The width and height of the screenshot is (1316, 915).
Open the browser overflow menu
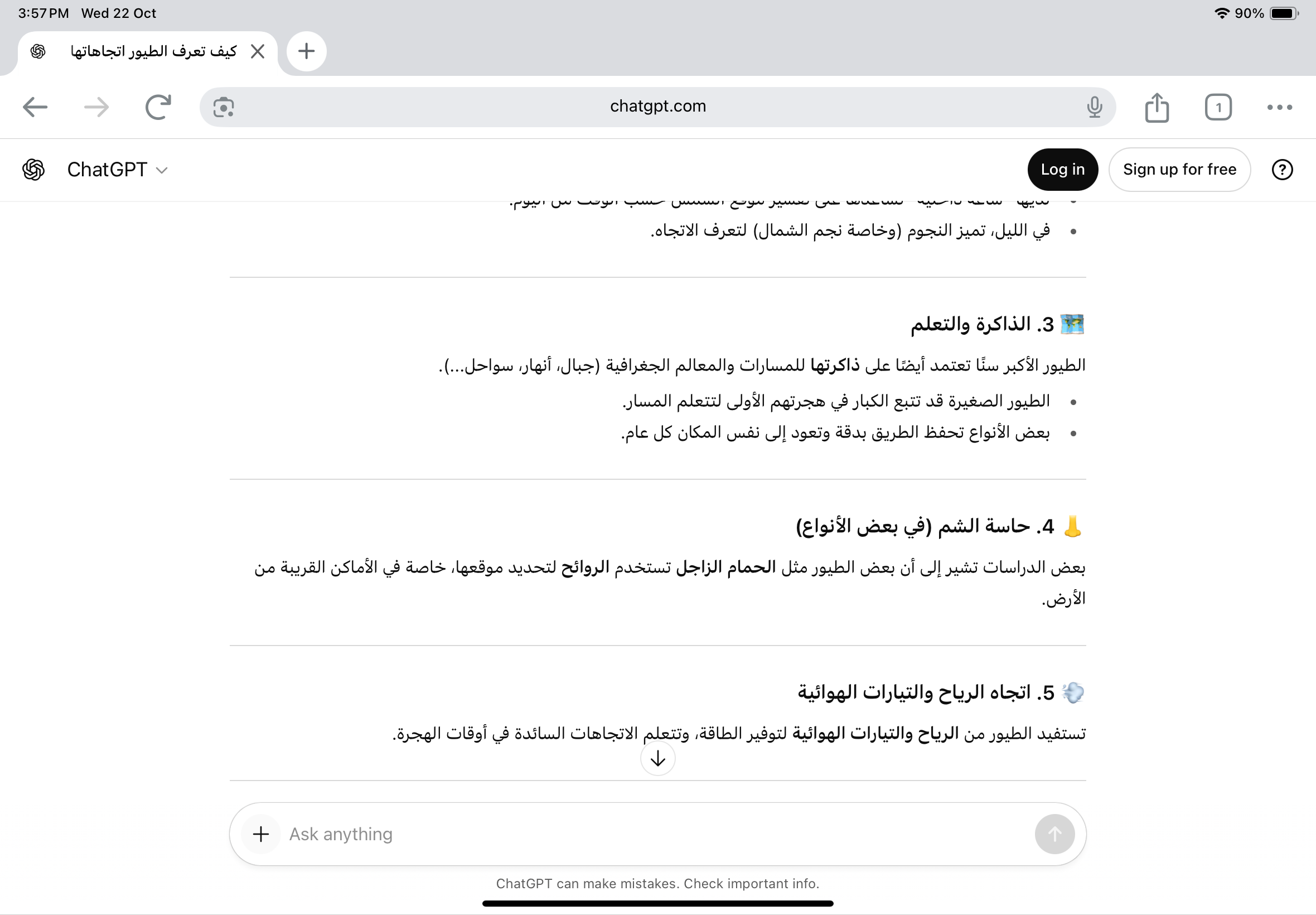click(x=1279, y=107)
